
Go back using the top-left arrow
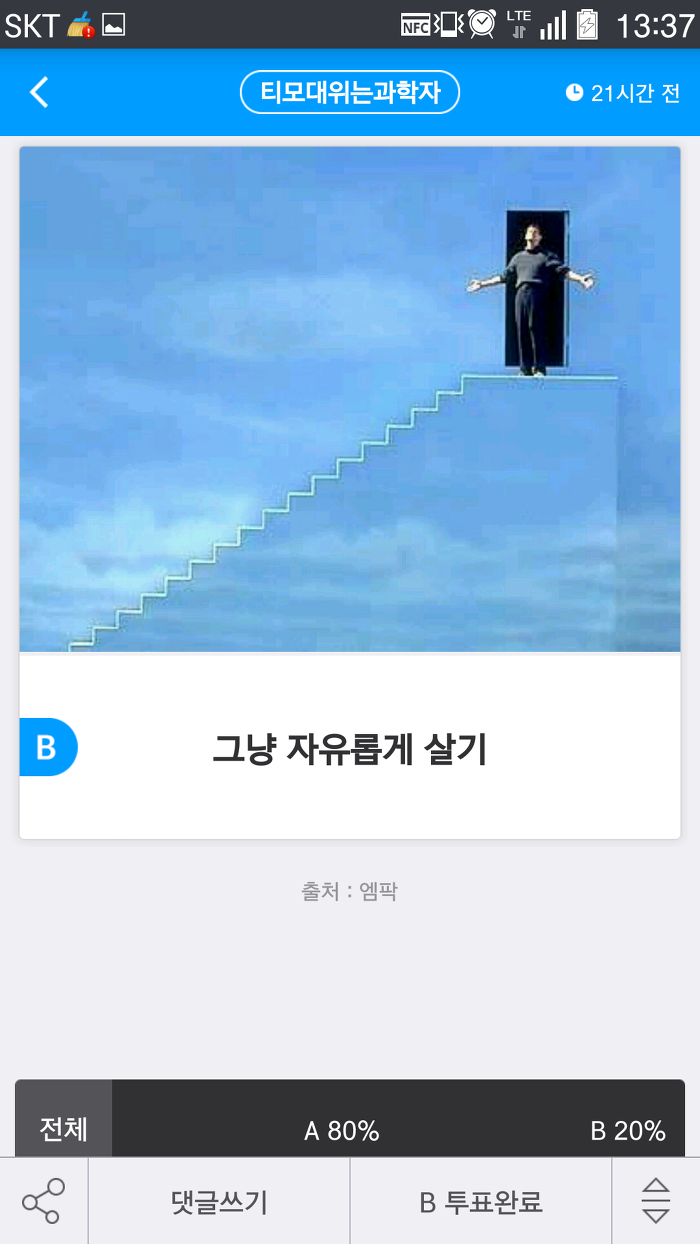[x=39, y=93]
